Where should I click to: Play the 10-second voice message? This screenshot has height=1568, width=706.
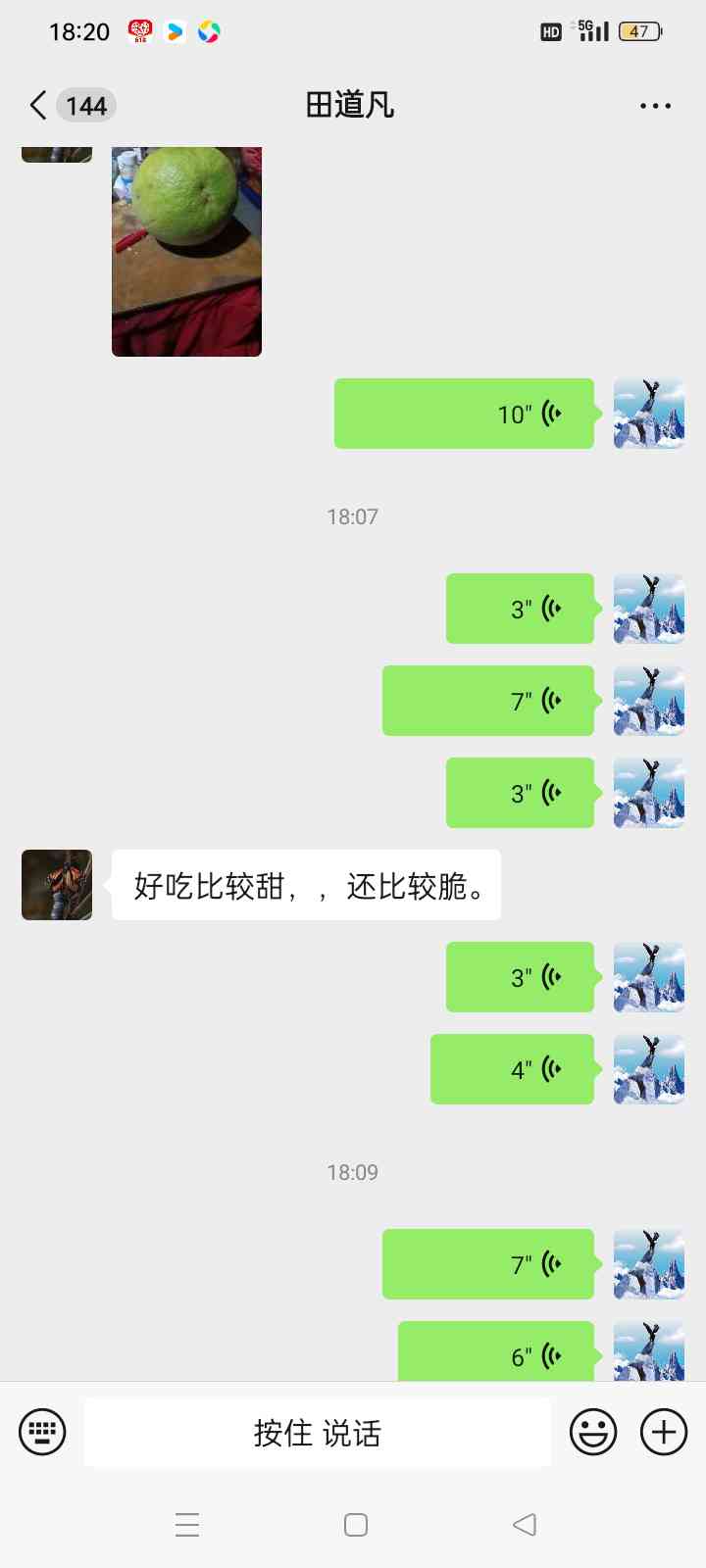(464, 414)
